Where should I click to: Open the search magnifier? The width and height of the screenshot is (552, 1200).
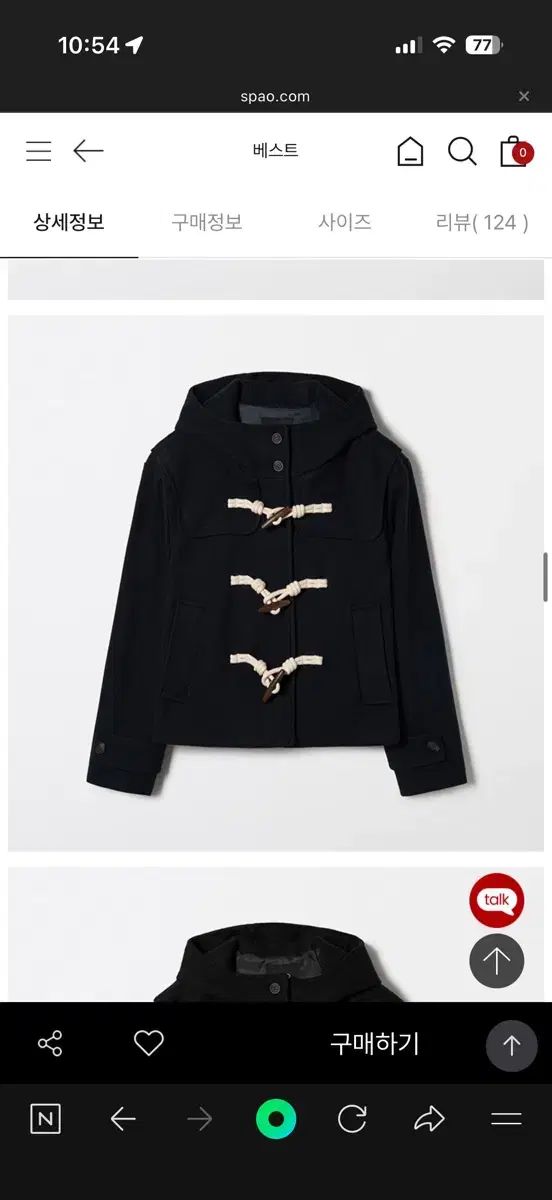pos(462,152)
